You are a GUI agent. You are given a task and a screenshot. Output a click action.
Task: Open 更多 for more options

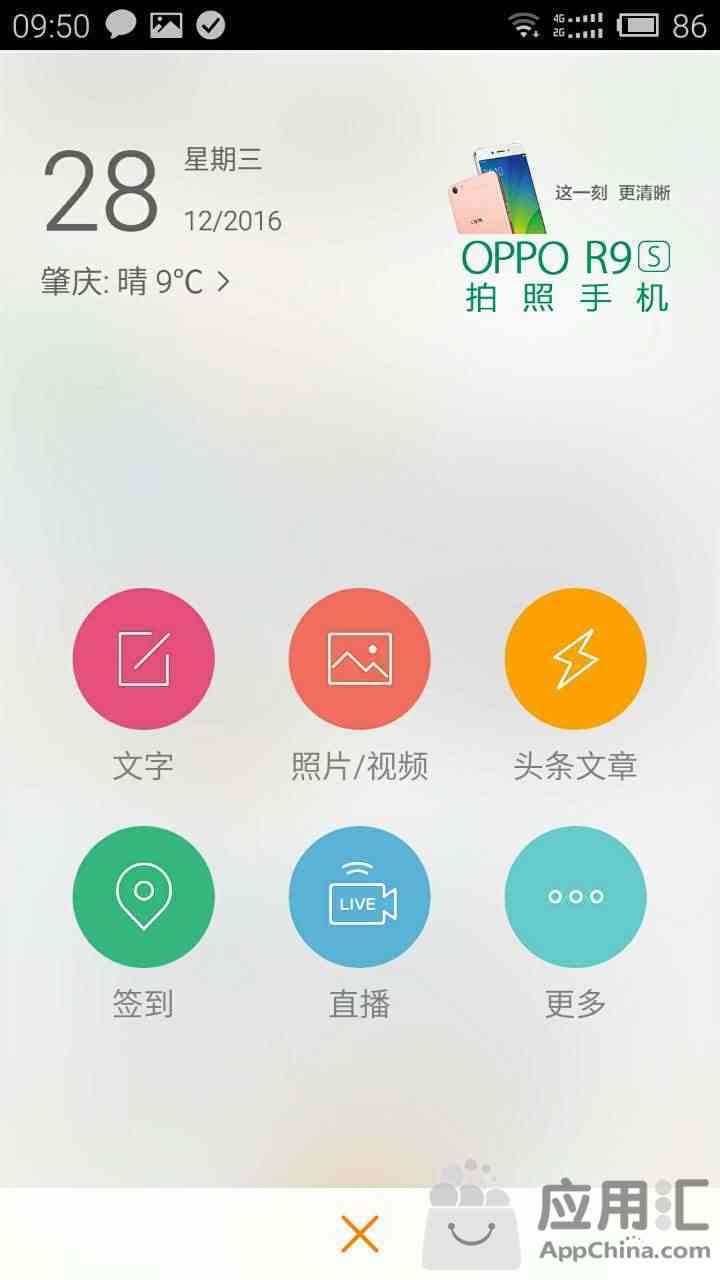click(575, 896)
